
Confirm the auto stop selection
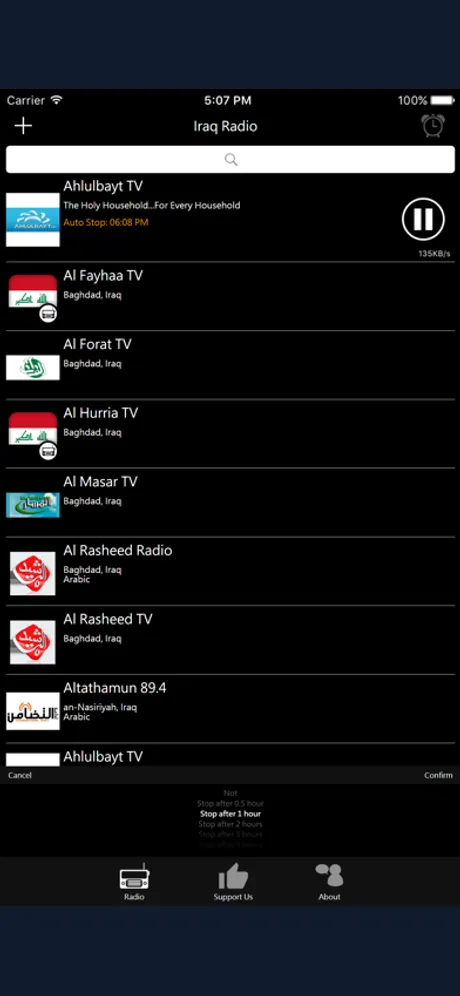(438, 775)
